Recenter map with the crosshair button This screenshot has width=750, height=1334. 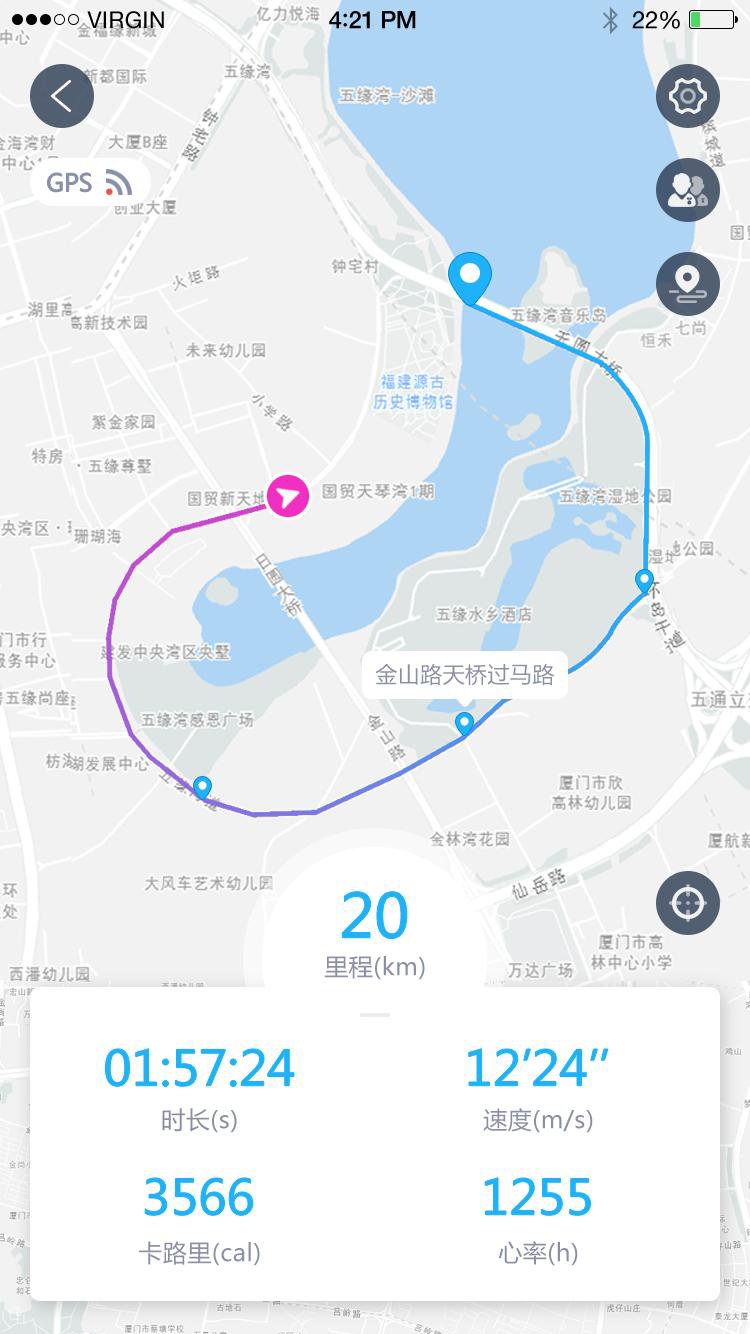point(688,903)
